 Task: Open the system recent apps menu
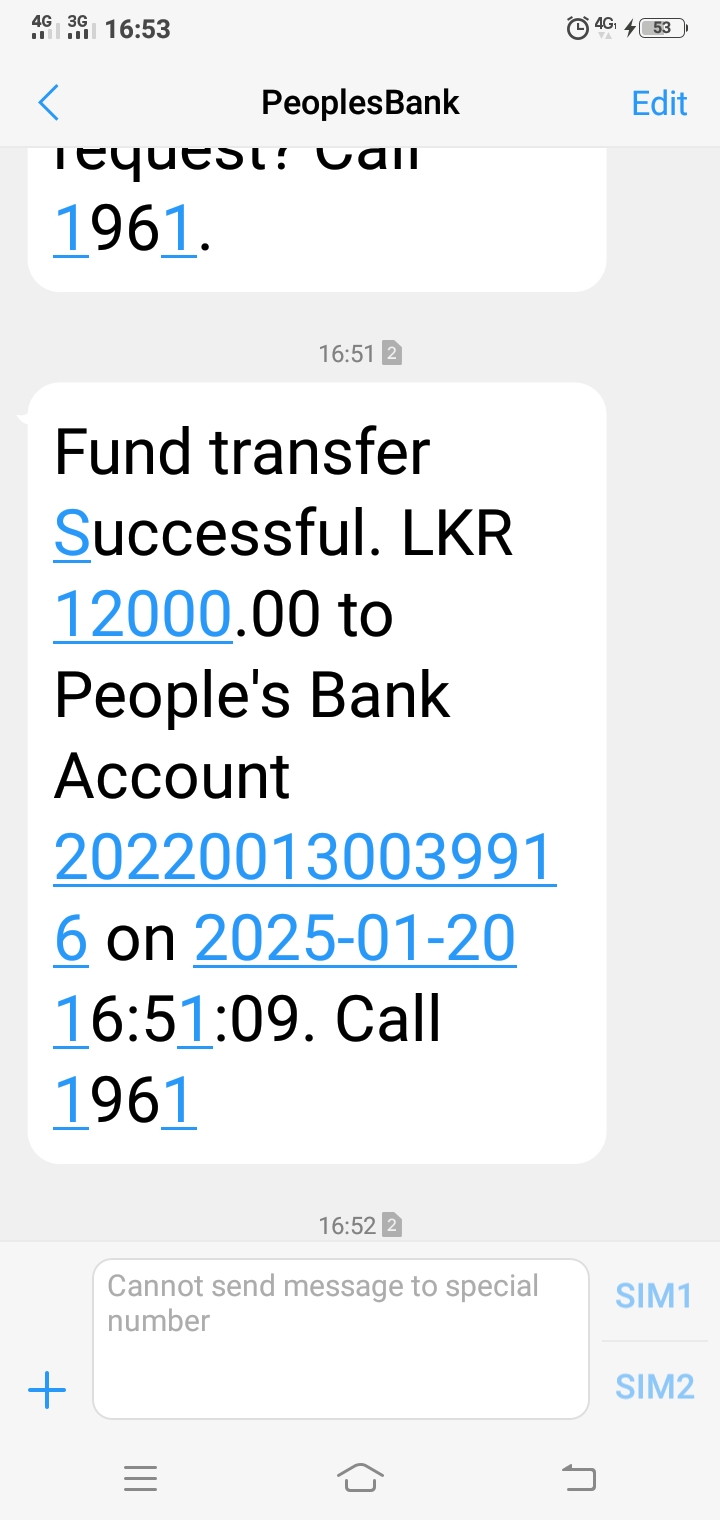pos(141,1478)
